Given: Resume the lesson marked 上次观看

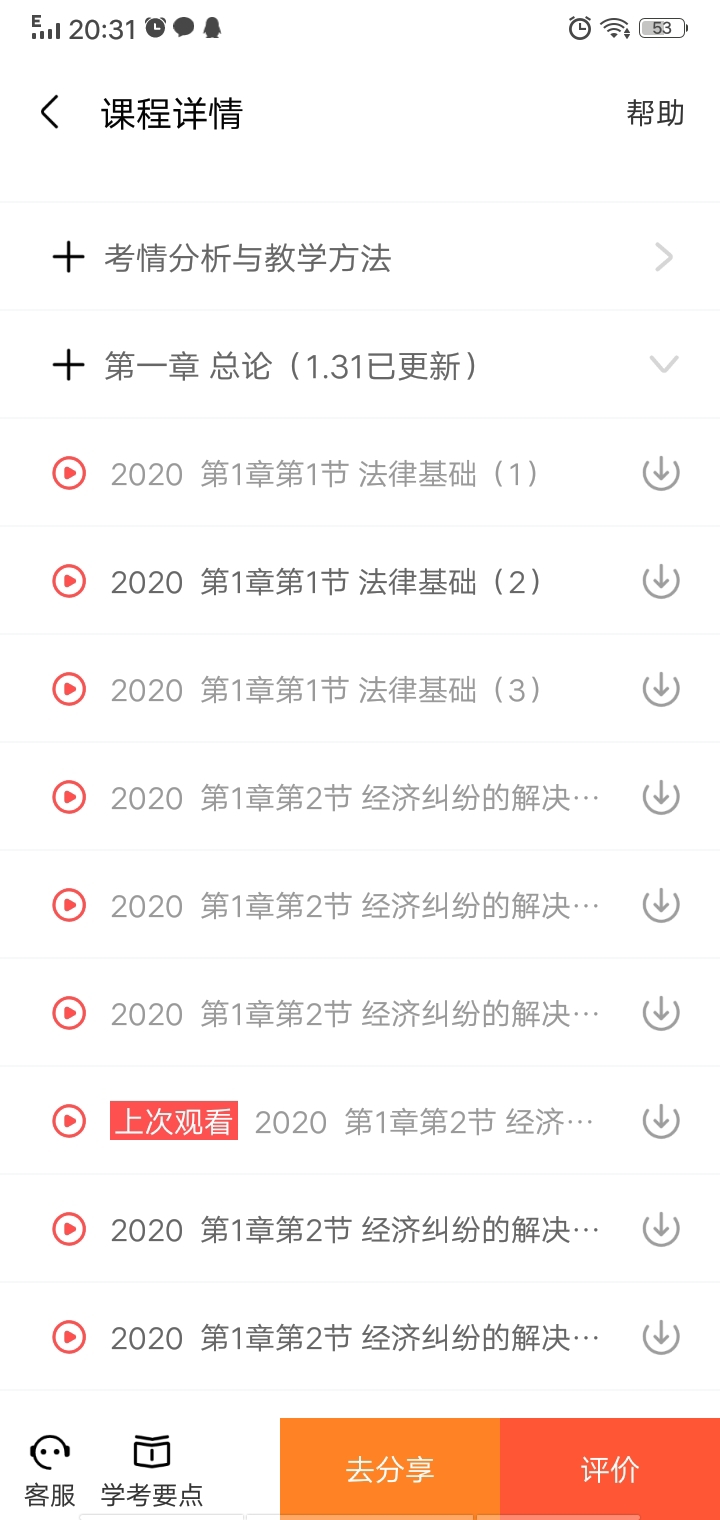Looking at the screenshot, I should click(360, 1121).
